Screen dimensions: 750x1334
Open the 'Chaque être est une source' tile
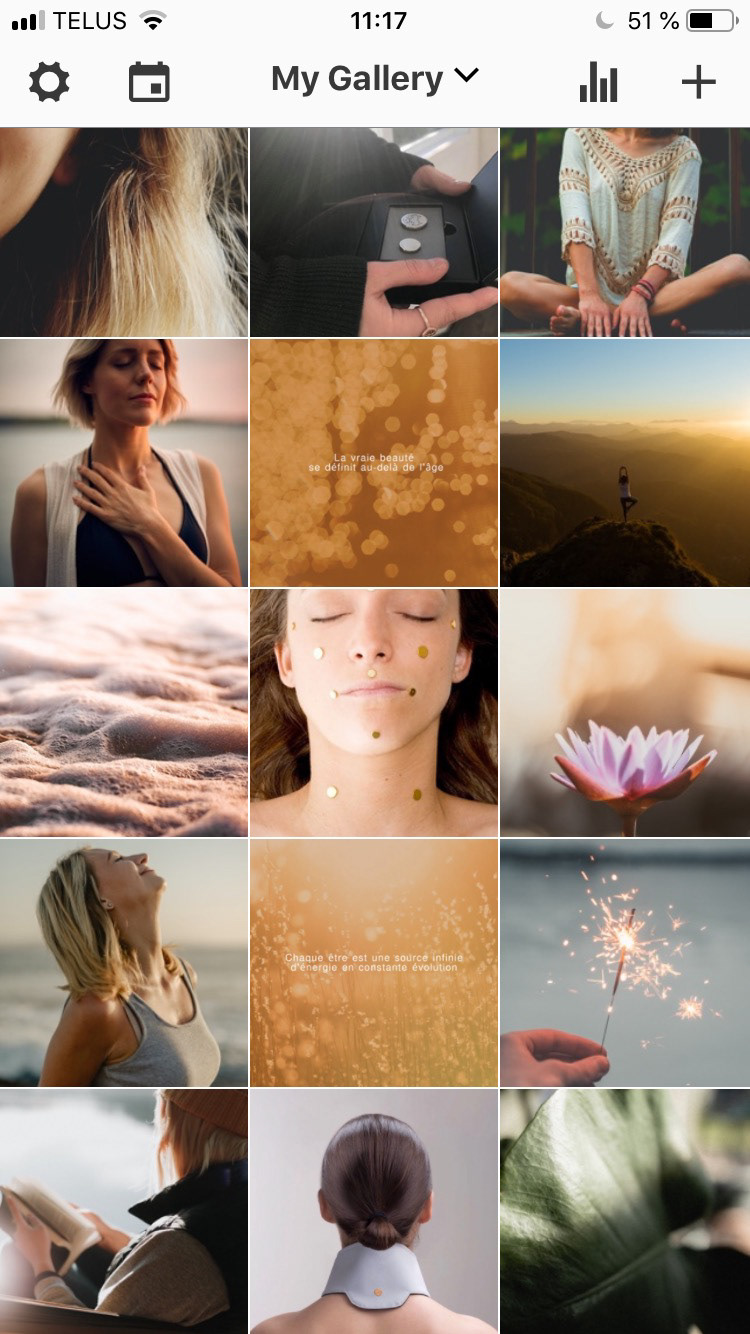click(x=374, y=963)
